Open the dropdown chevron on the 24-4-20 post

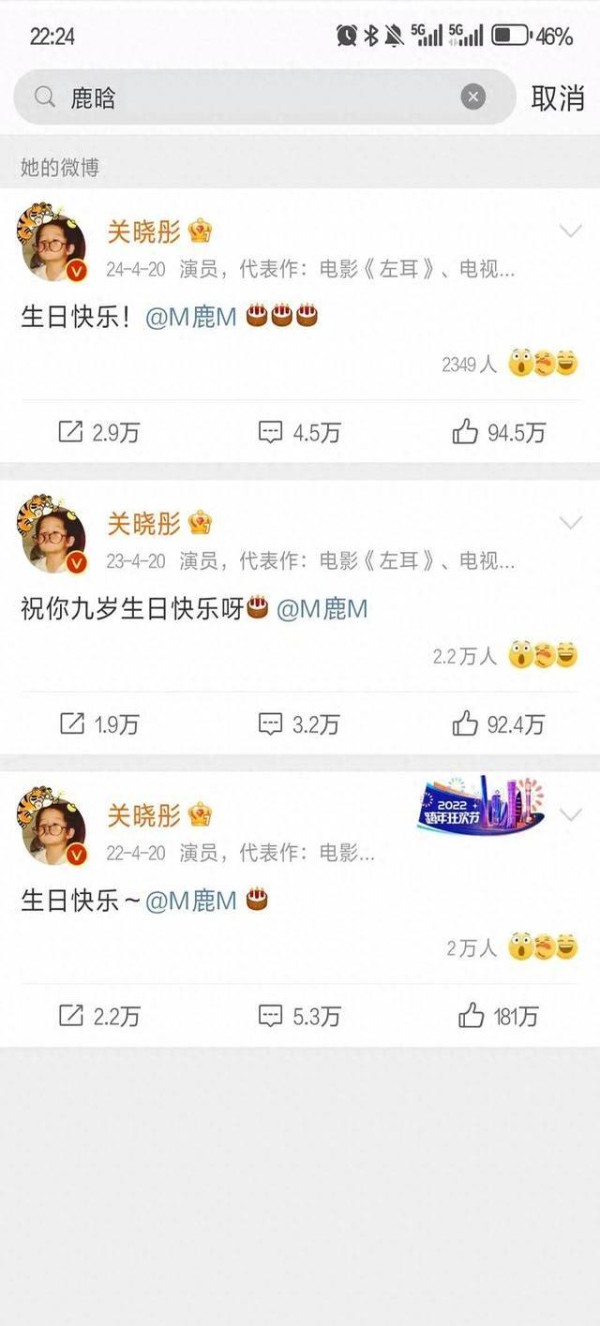[570, 232]
